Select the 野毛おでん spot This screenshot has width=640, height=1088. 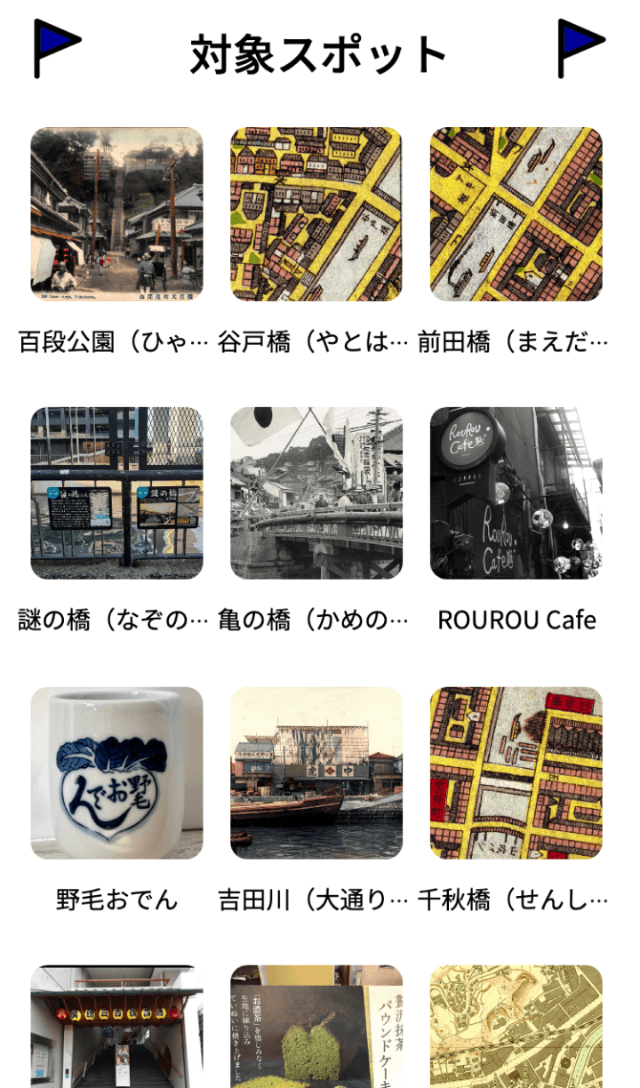pos(116,773)
